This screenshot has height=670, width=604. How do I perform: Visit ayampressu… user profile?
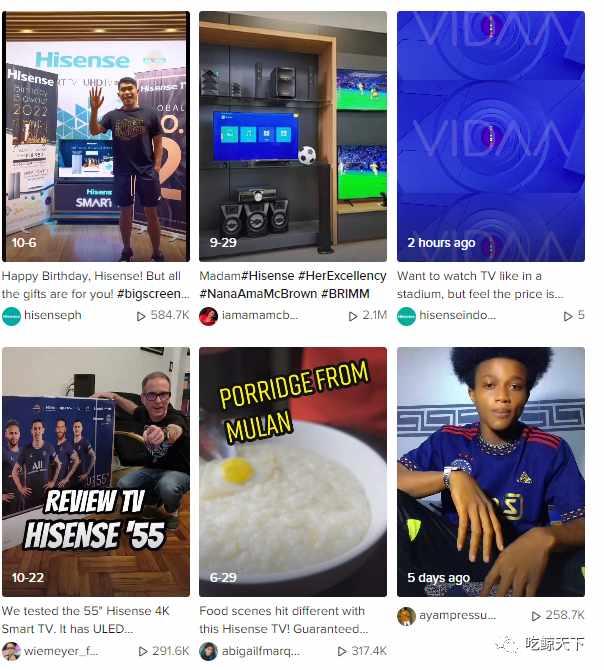click(455, 615)
